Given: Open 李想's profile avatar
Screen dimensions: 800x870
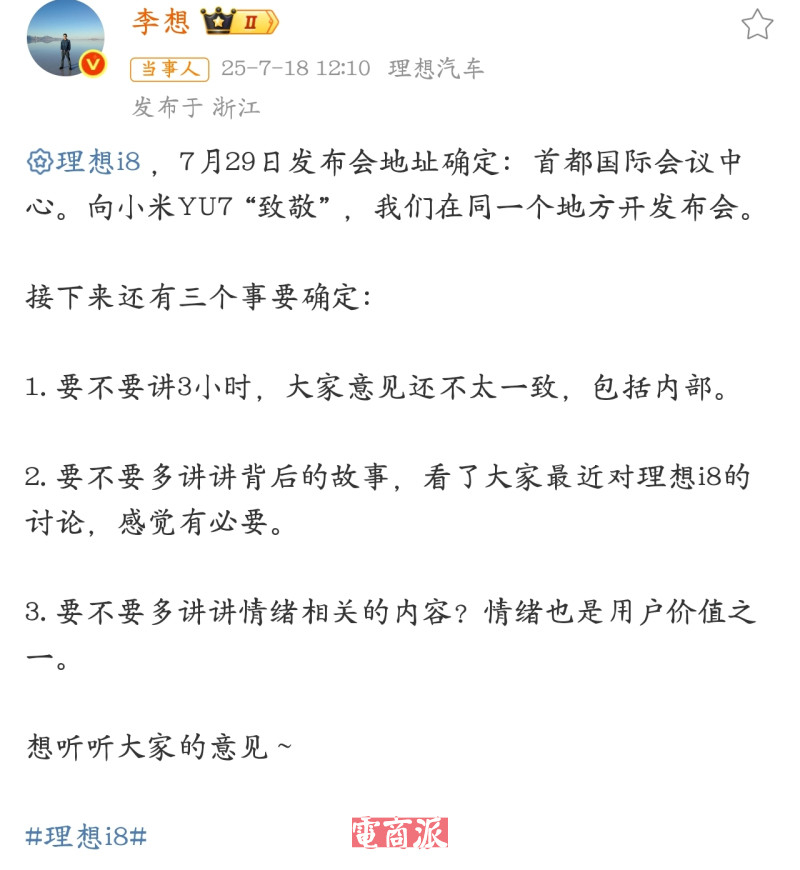Looking at the screenshot, I should point(65,38).
